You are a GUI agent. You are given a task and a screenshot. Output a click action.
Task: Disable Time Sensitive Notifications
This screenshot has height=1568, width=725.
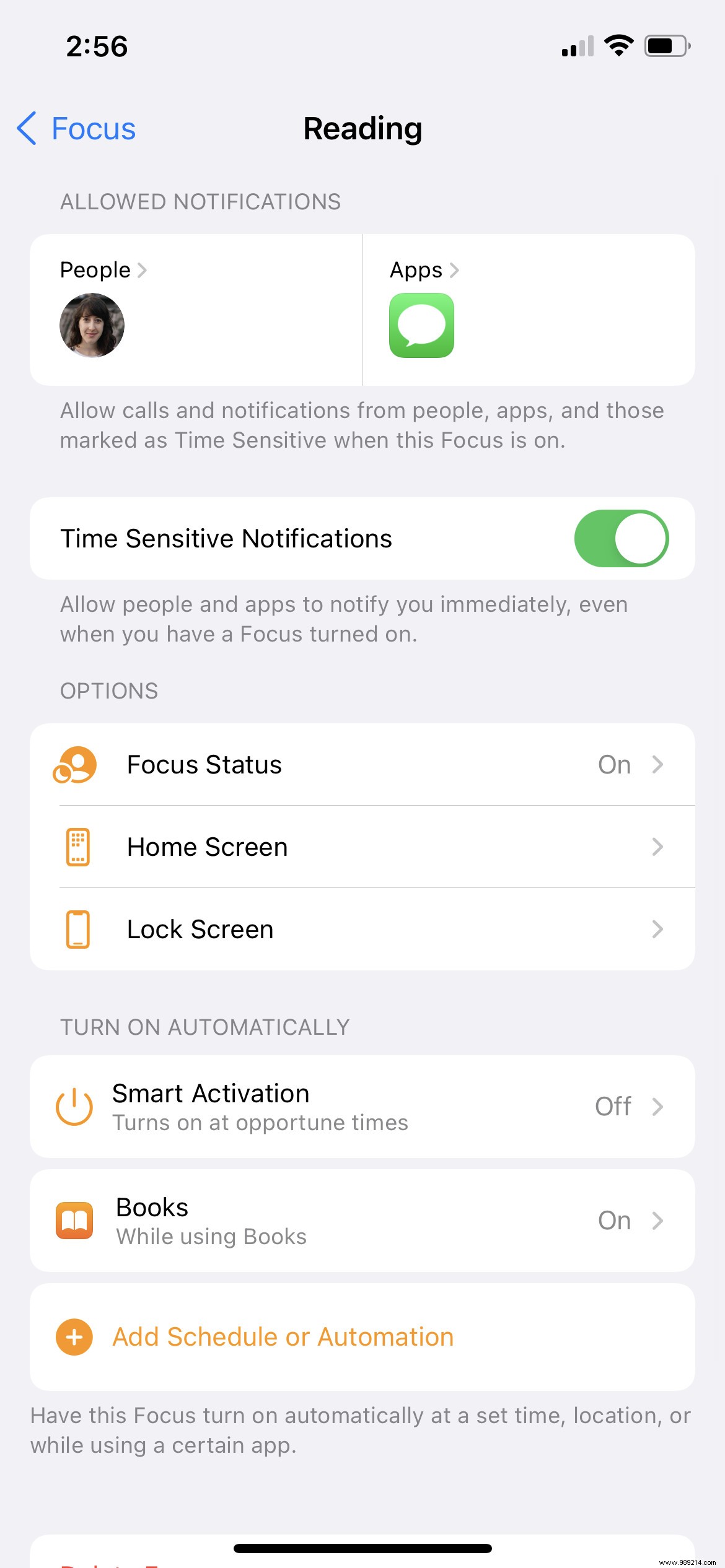coord(622,538)
